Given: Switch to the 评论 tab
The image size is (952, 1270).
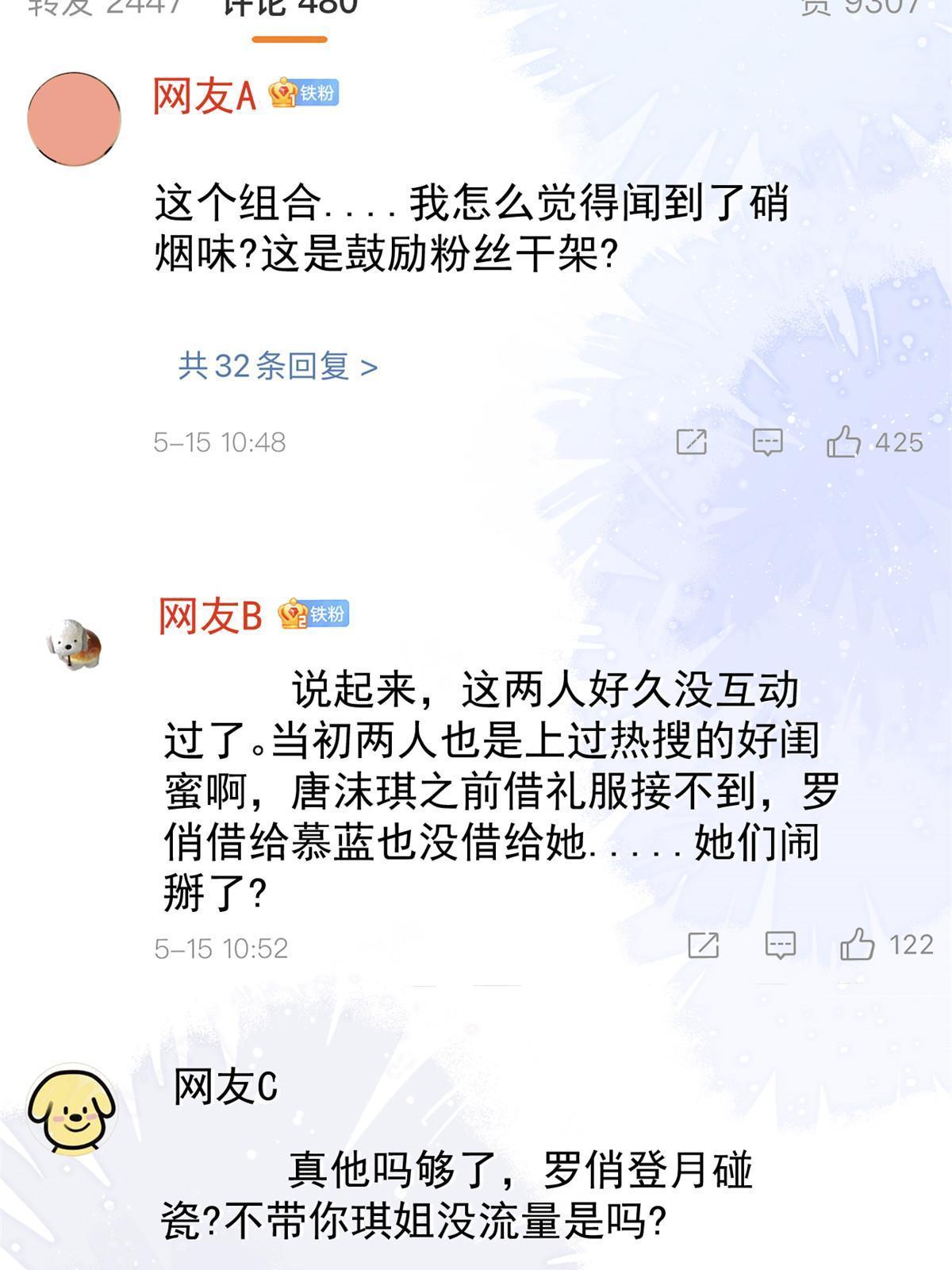Looking at the screenshot, I should (x=290, y=8).
